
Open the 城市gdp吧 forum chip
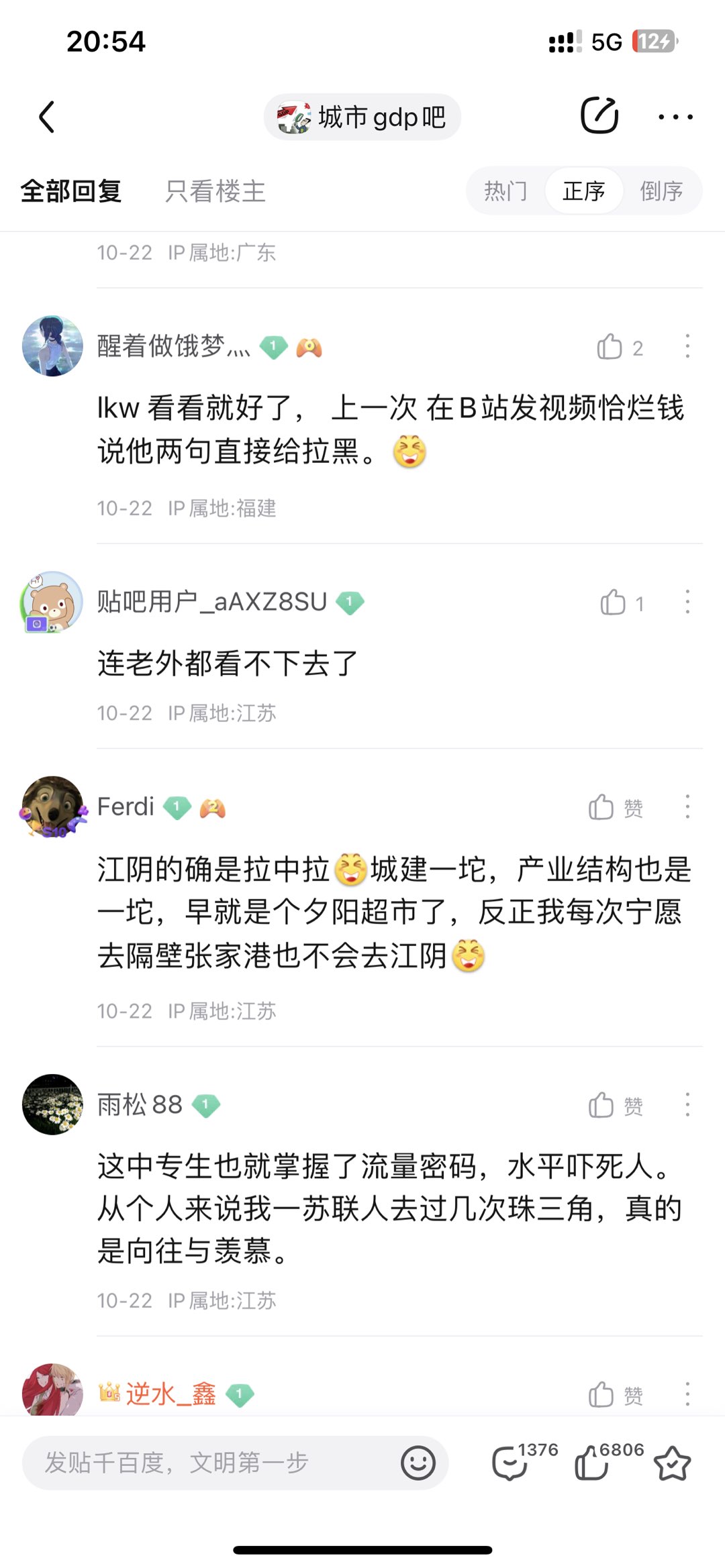coord(362,117)
